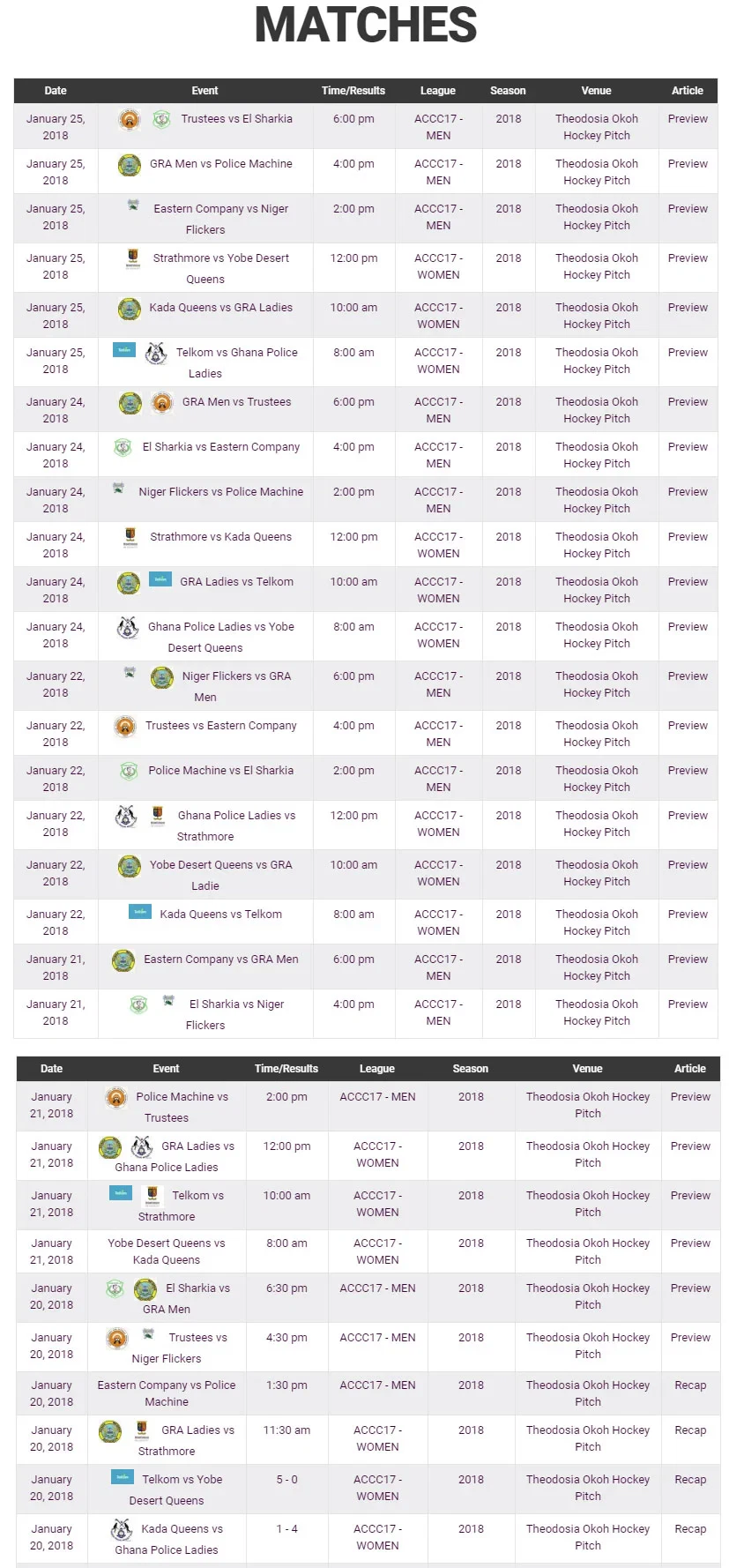Image resolution: width=729 pixels, height=1568 pixels.
Task: View GRA Men vs Police Machine event
Action: point(220,164)
